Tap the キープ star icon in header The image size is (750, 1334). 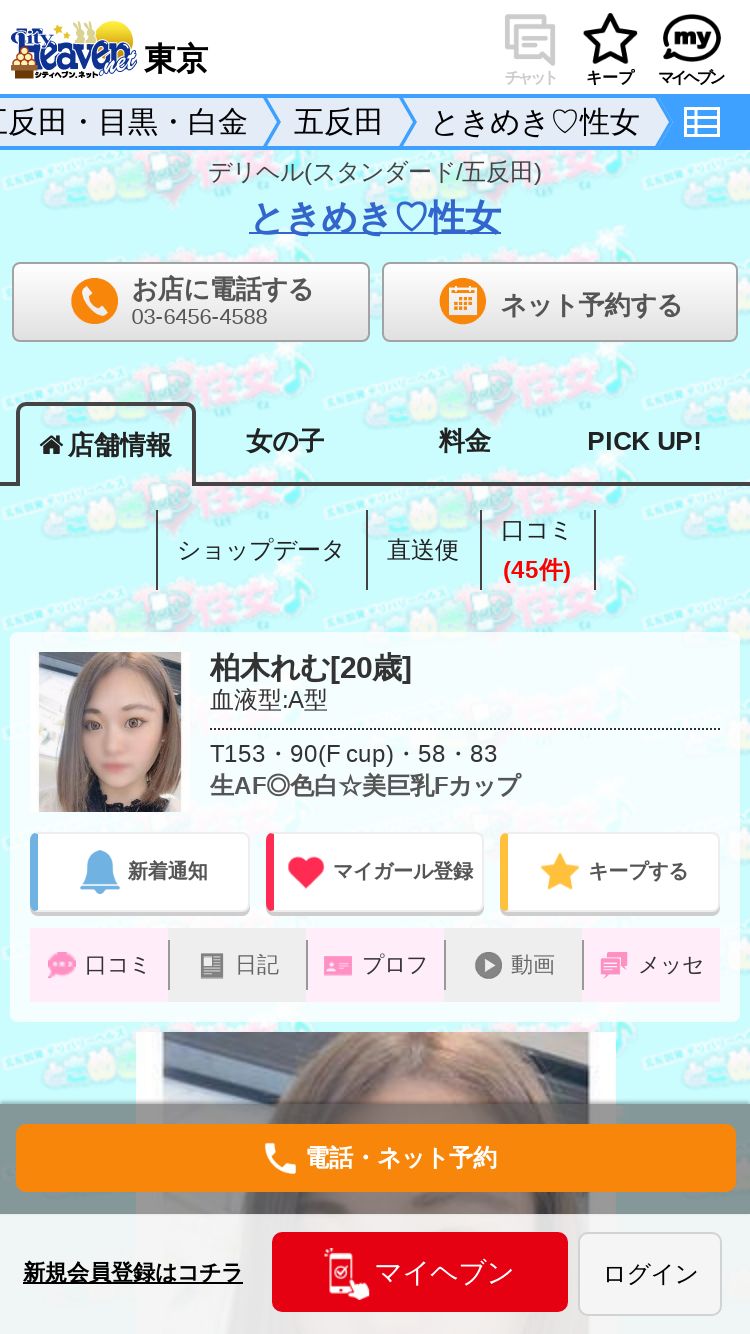click(609, 49)
